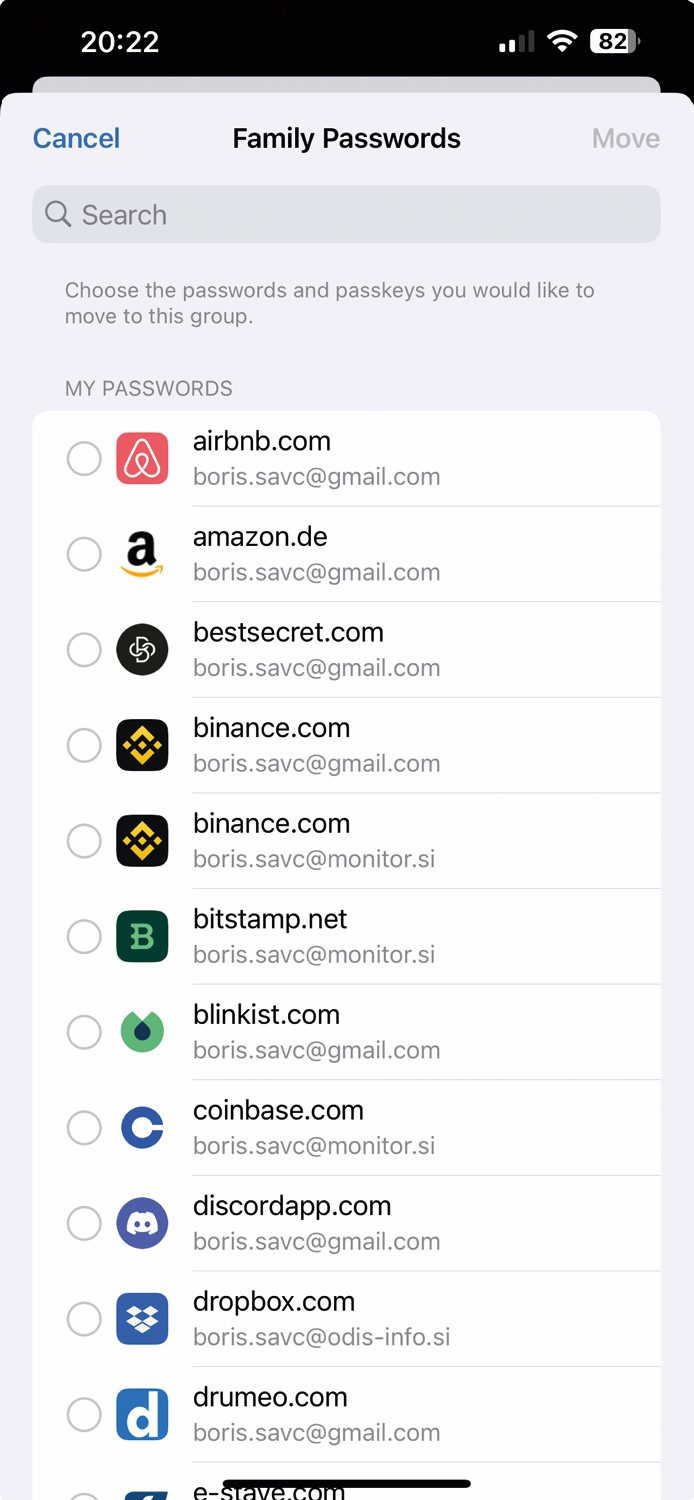Viewport: 694px width, 1500px height.
Task: Select the amazon.de entry
Action: (346, 554)
